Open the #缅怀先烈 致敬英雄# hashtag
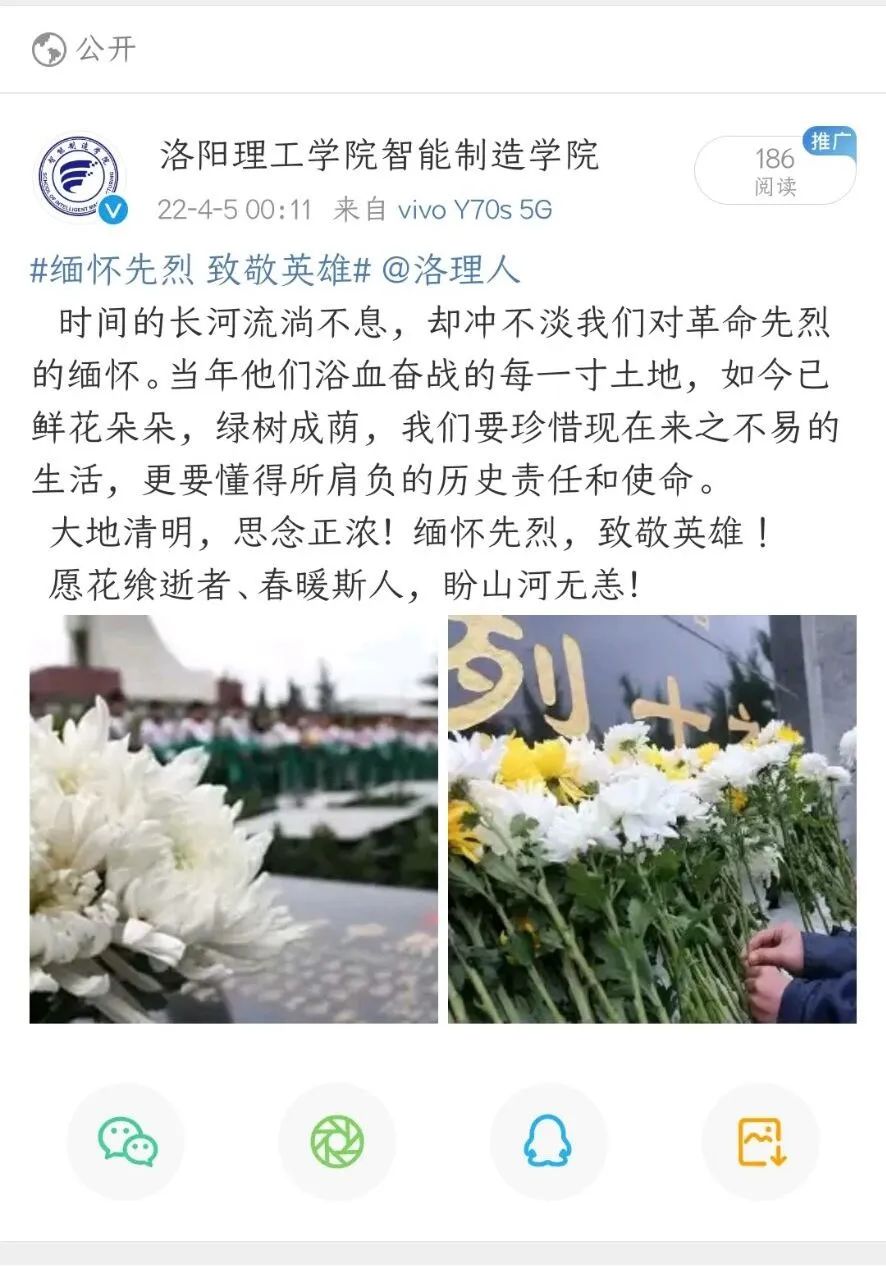The width and height of the screenshot is (886, 1267). 201,270
